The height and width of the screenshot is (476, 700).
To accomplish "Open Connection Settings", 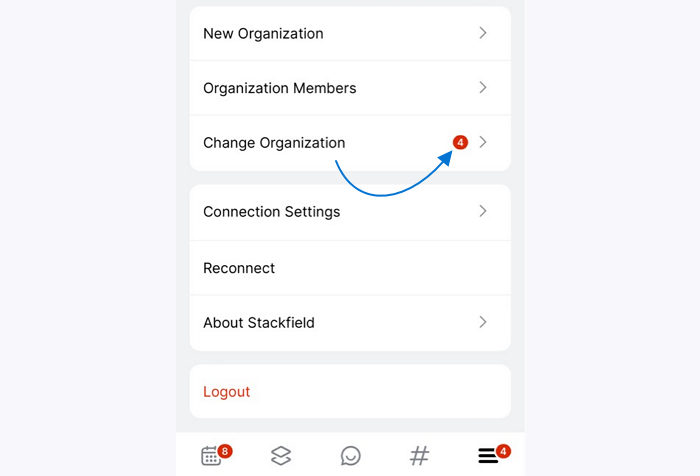I will [349, 212].
